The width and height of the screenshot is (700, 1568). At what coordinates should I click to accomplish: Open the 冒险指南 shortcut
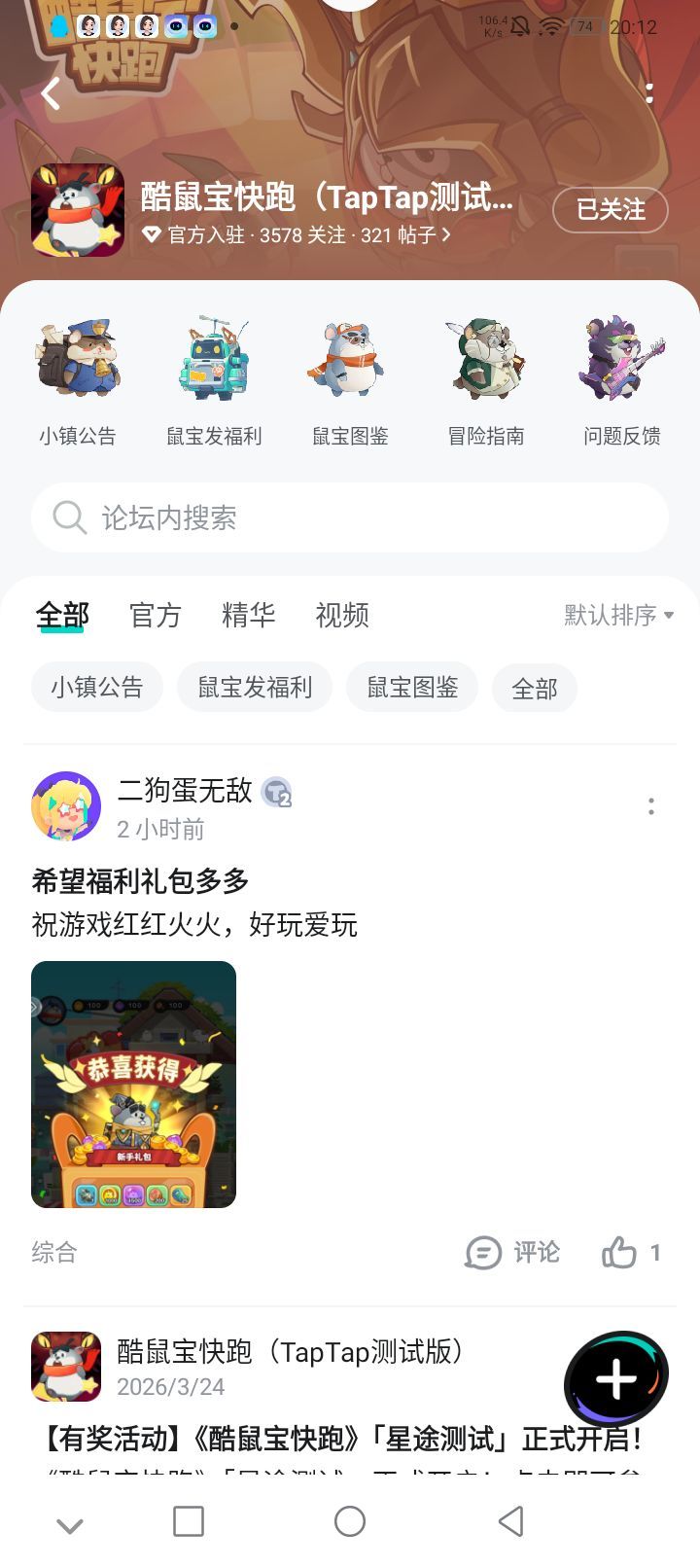(486, 381)
